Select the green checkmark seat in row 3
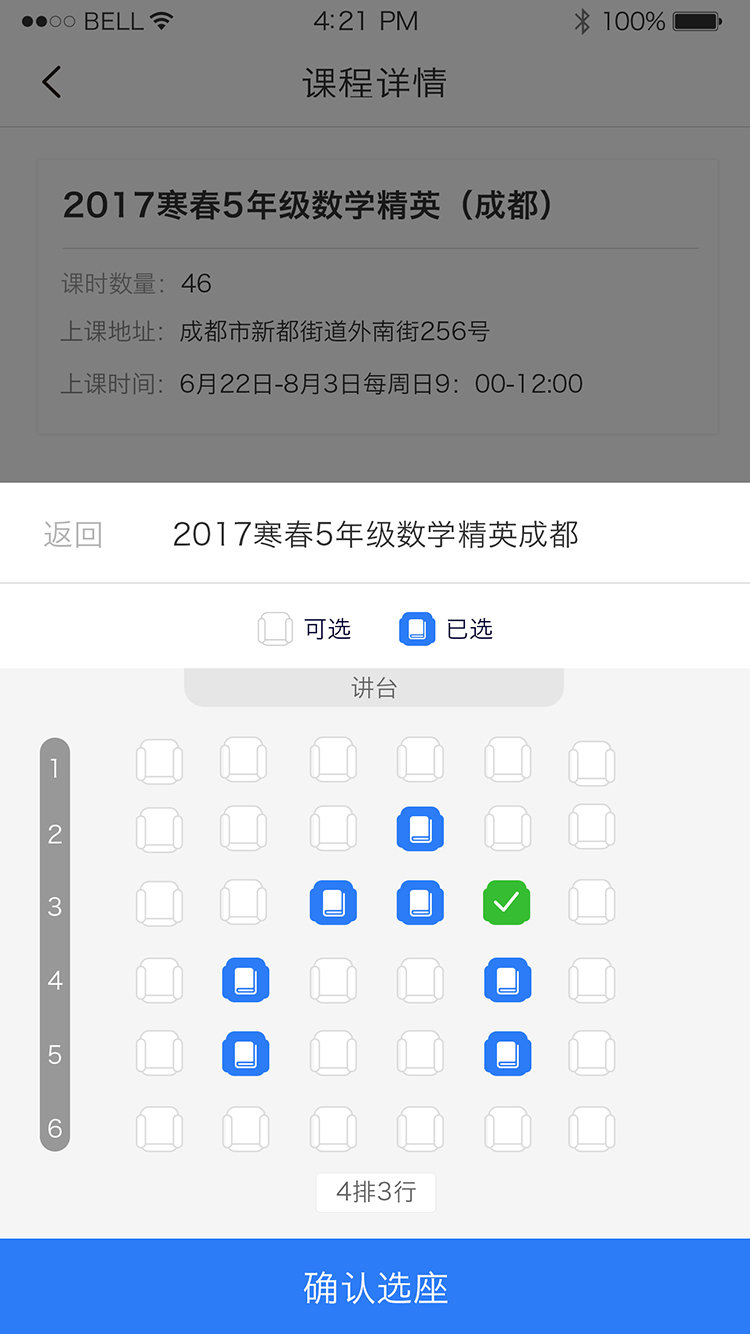The image size is (750, 1334). (507, 903)
